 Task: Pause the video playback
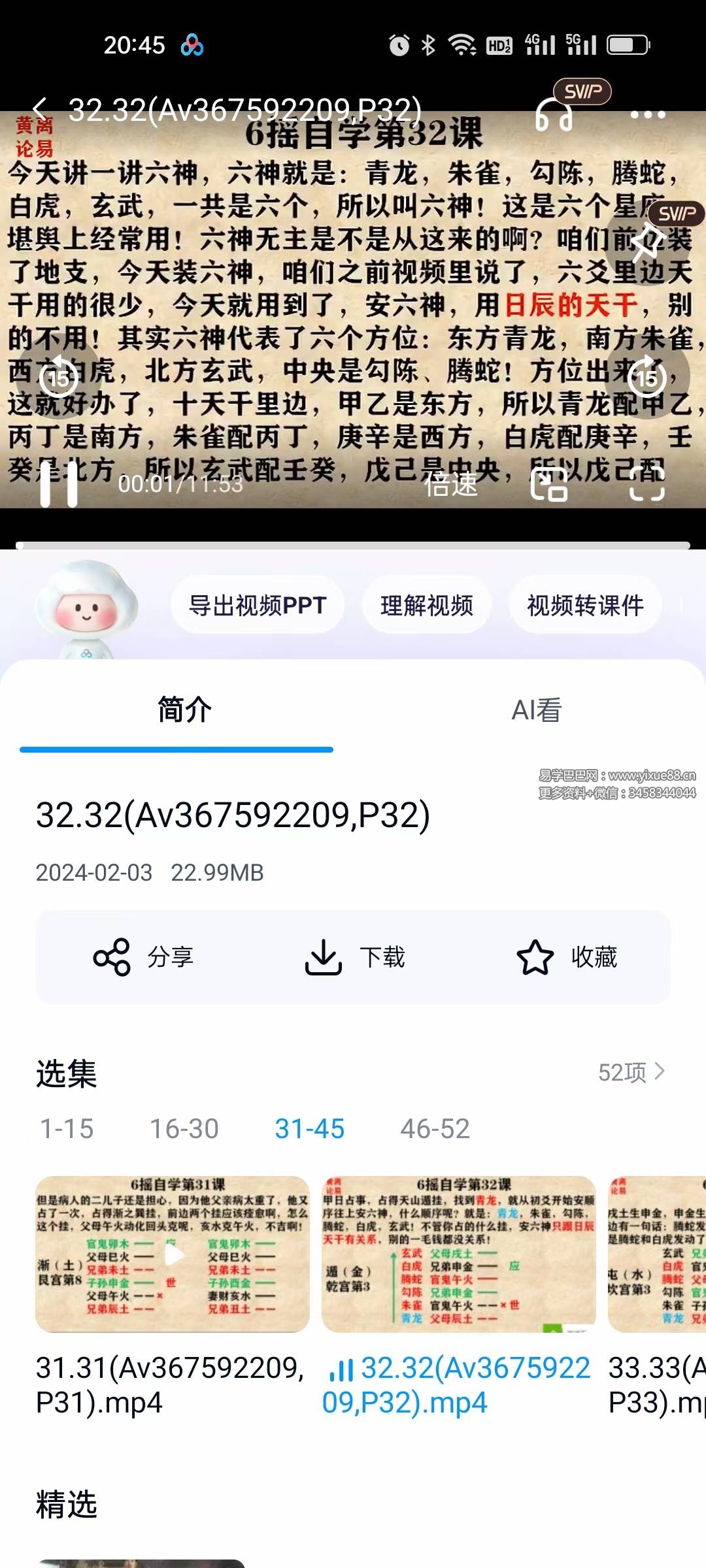[59, 485]
